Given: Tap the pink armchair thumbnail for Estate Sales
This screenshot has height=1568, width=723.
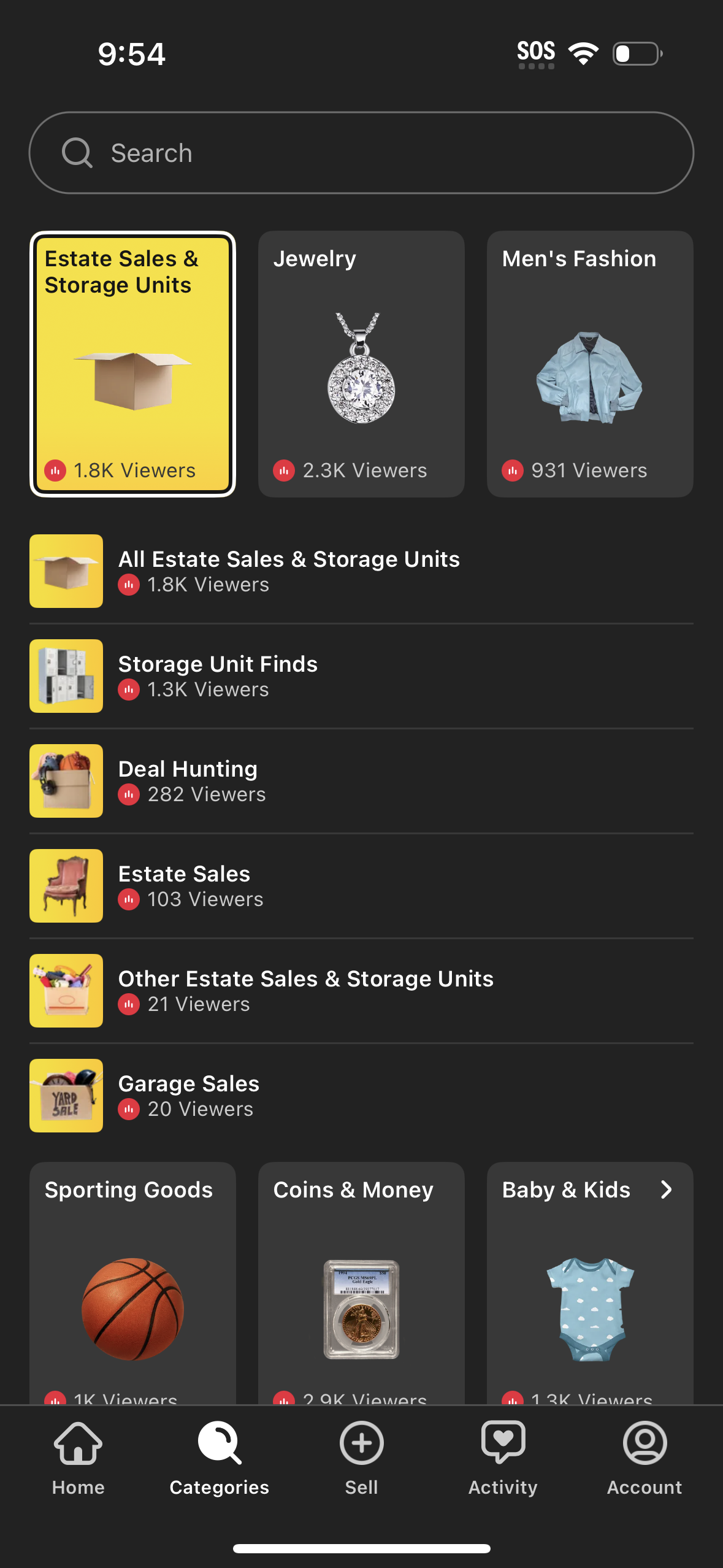Looking at the screenshot, I should 66,886.
